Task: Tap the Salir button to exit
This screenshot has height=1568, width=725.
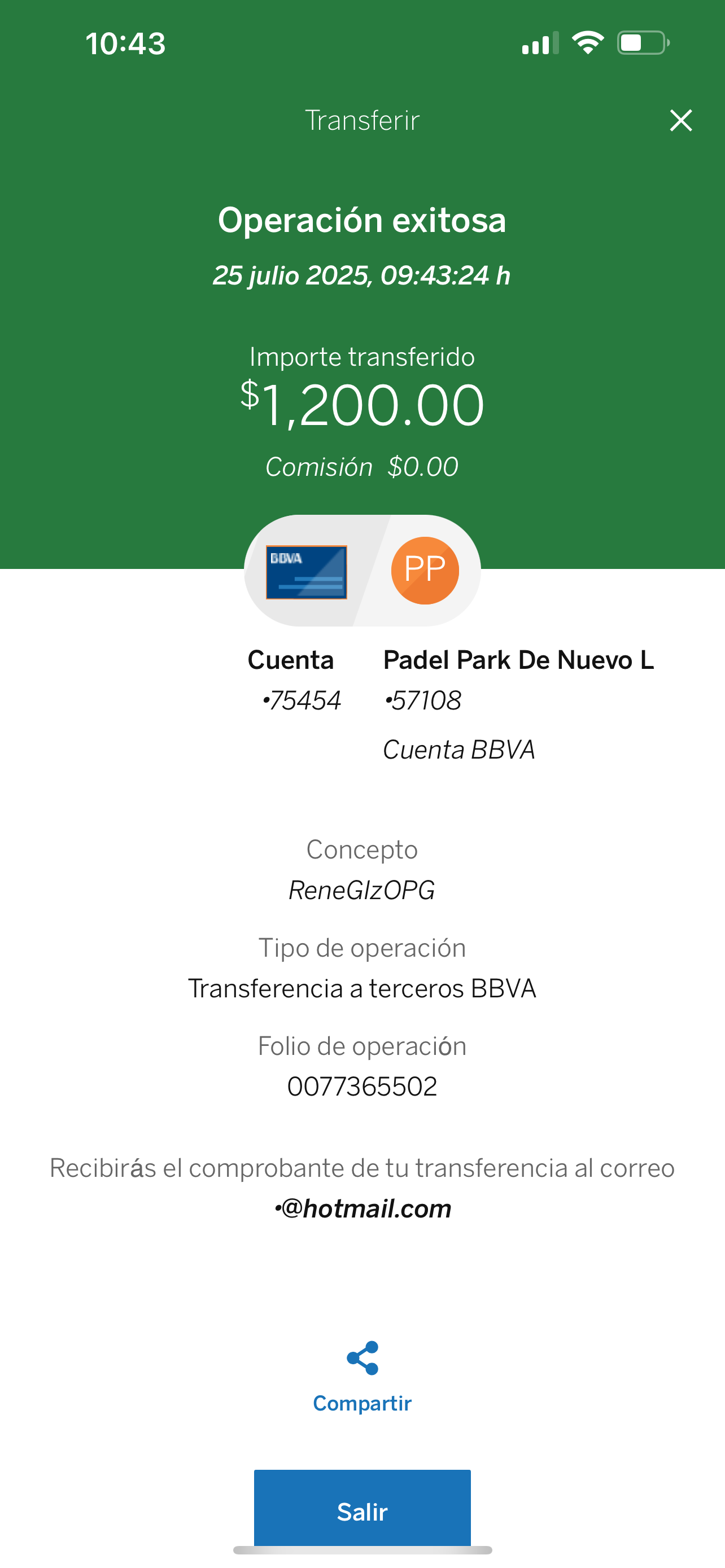Action: pos(362,1512)
